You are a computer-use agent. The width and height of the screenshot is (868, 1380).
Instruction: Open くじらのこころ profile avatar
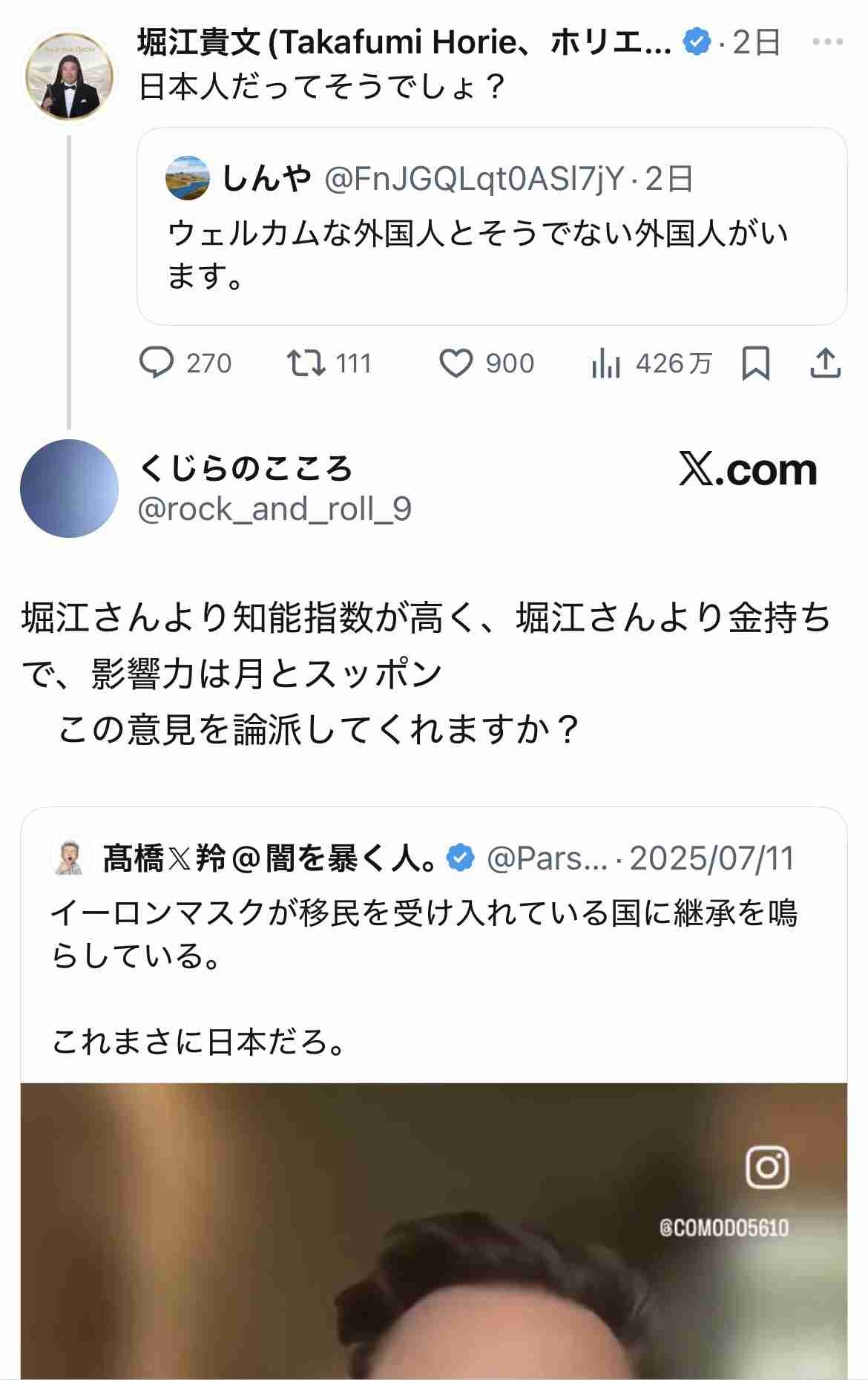(x=70, y=488)
